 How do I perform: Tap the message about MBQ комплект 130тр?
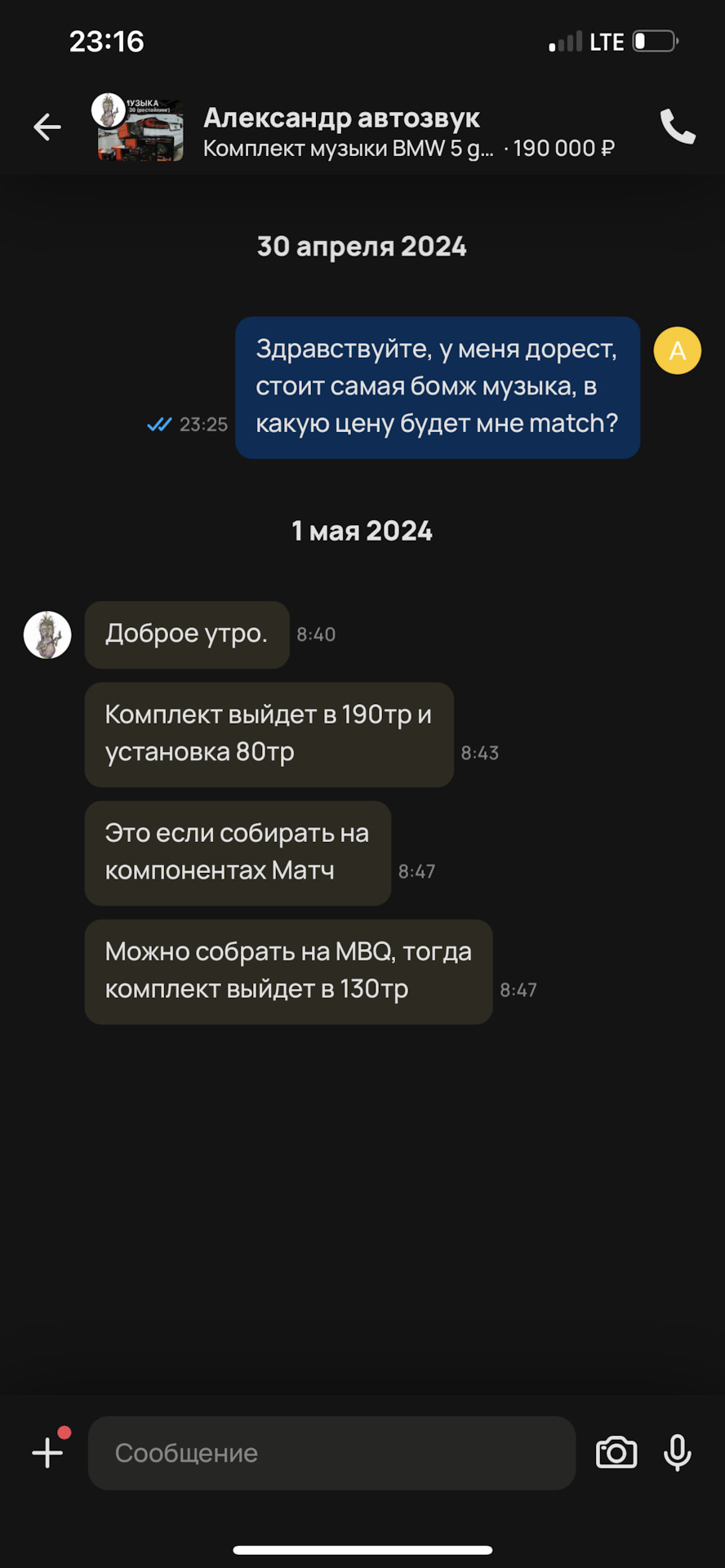pos(287,970)
